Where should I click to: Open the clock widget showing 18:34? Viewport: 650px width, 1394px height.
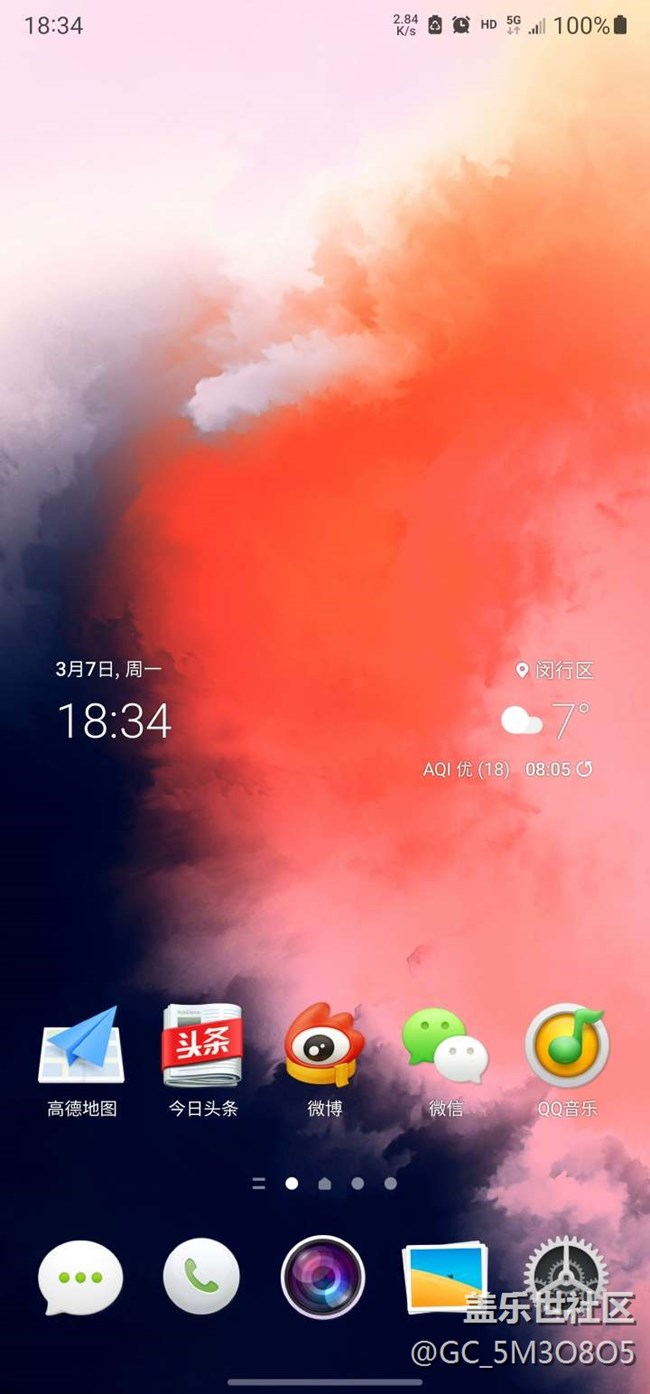coord(114,721)
